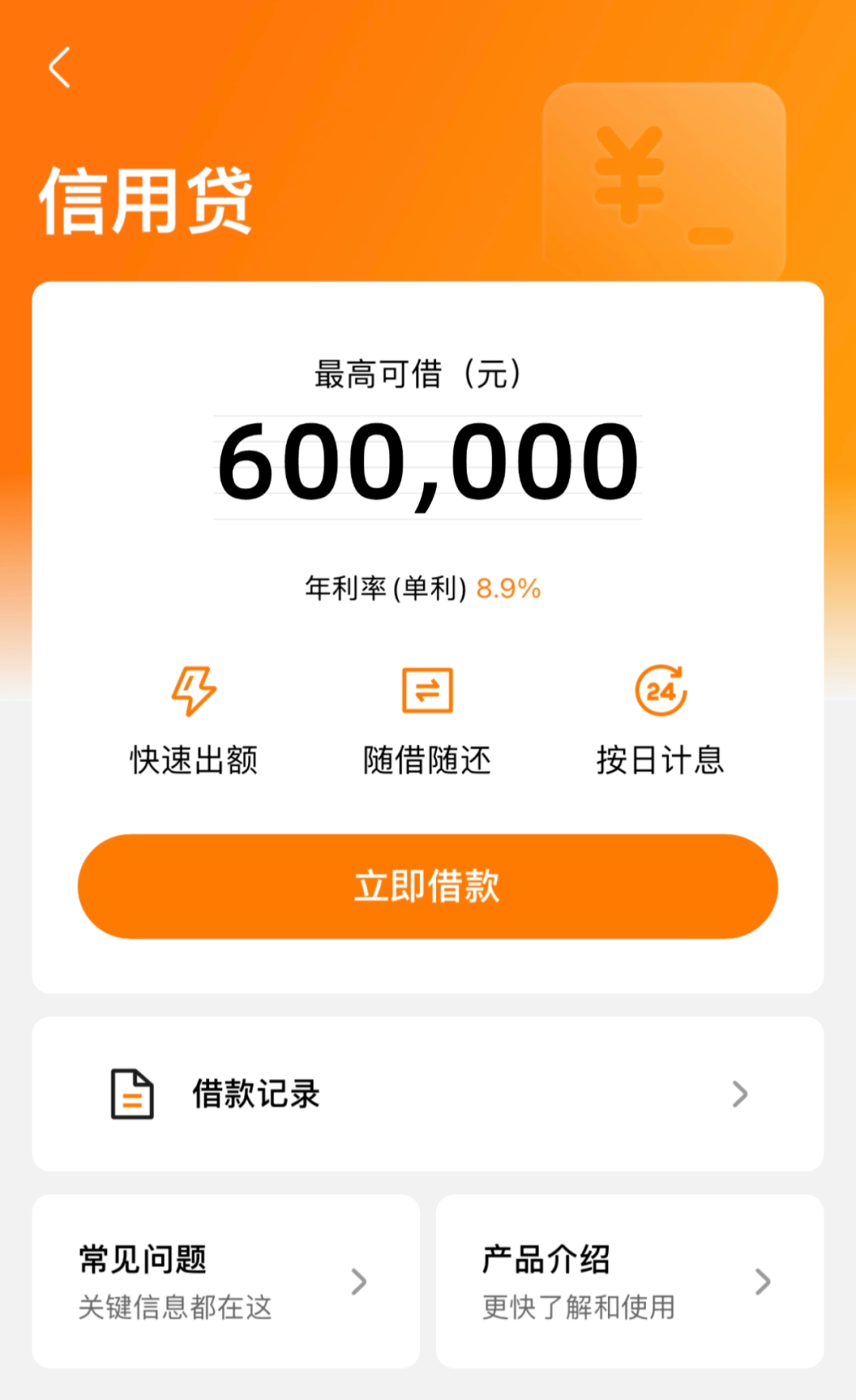856x1400 pixels.
Task: Tap the 立即借款 button
Action: [427, 886]
